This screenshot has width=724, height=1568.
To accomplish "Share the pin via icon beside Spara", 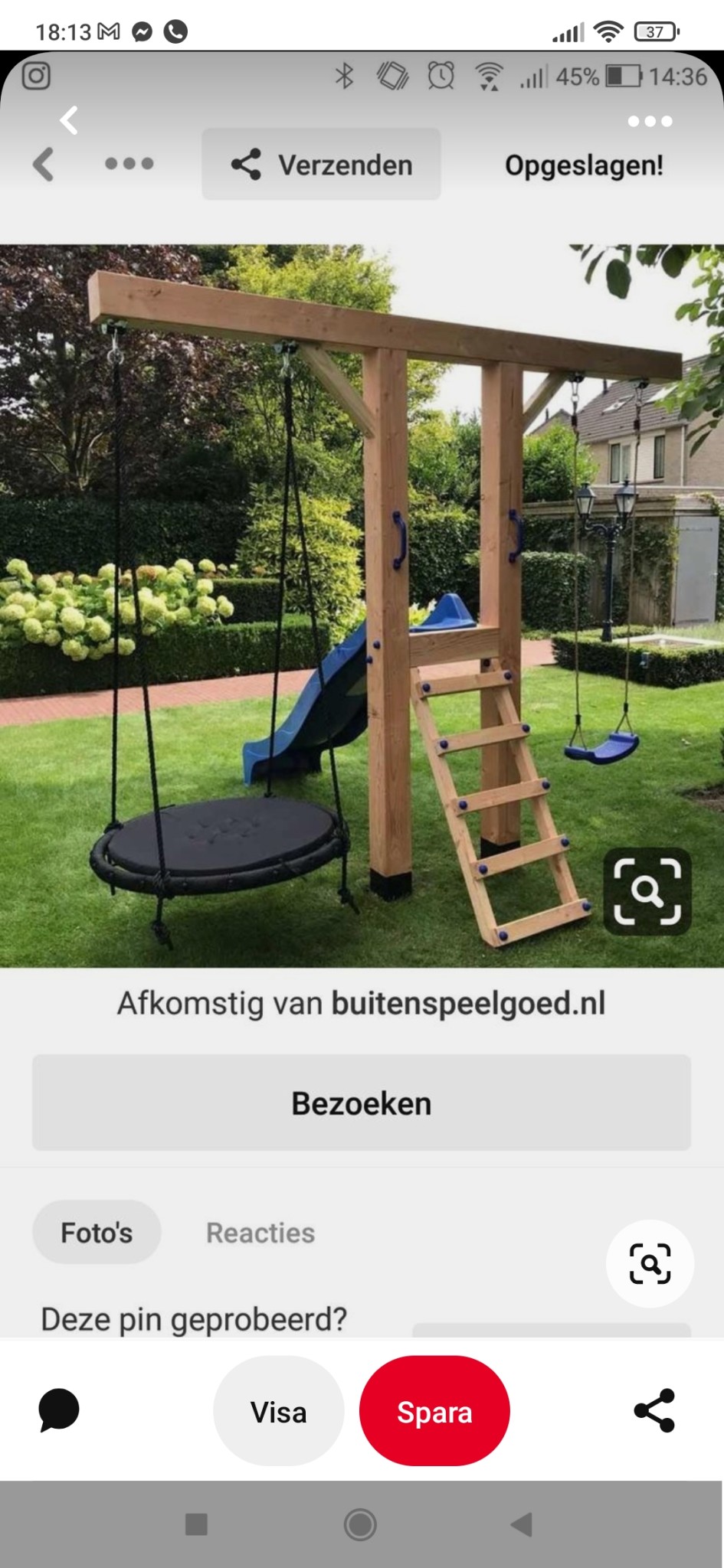I will (x=654, y=1410).
